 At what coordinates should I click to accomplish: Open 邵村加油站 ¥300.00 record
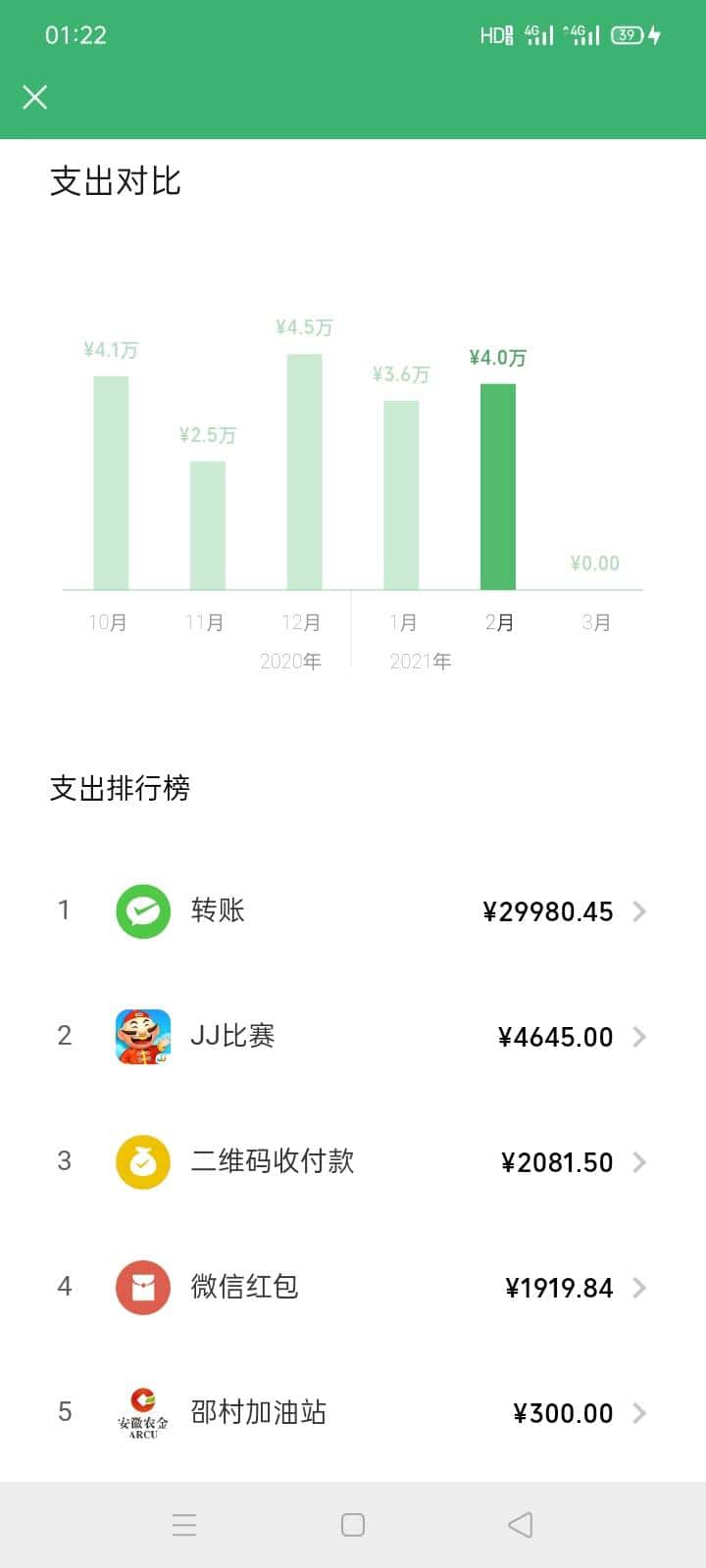click(638, 1412)
